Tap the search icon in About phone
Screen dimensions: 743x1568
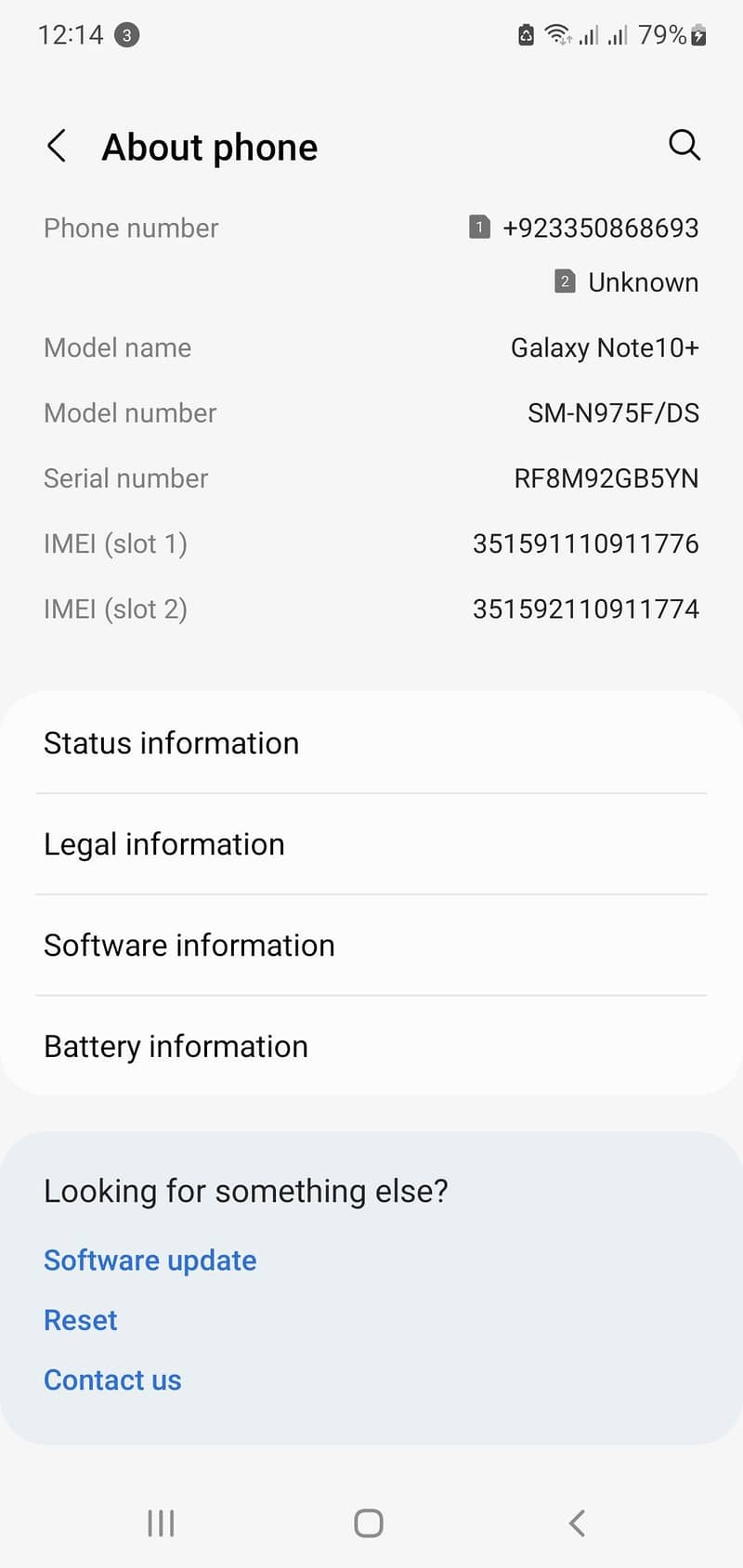tap(684, 146)
